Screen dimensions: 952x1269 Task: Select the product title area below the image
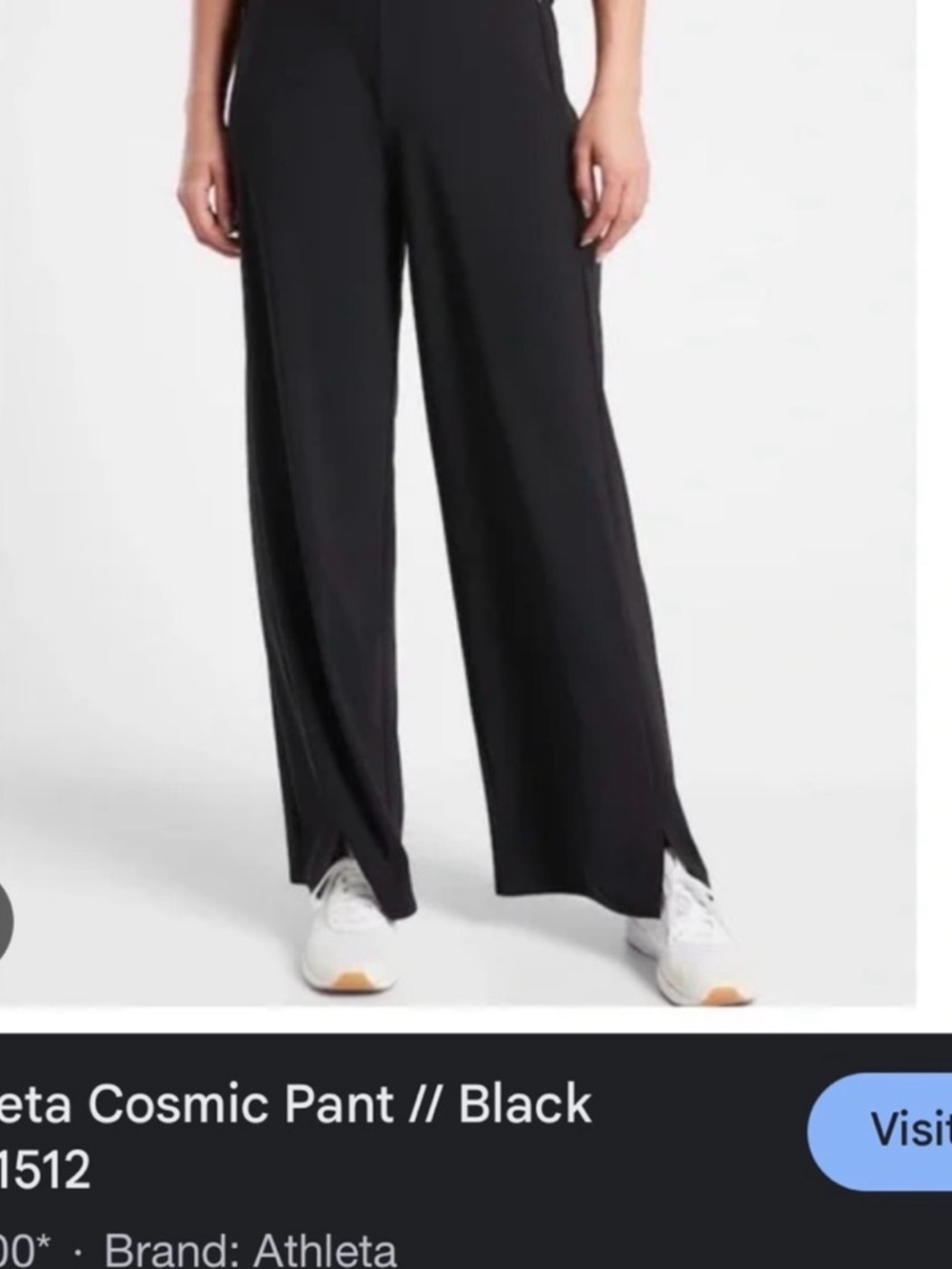[295, 1104]
